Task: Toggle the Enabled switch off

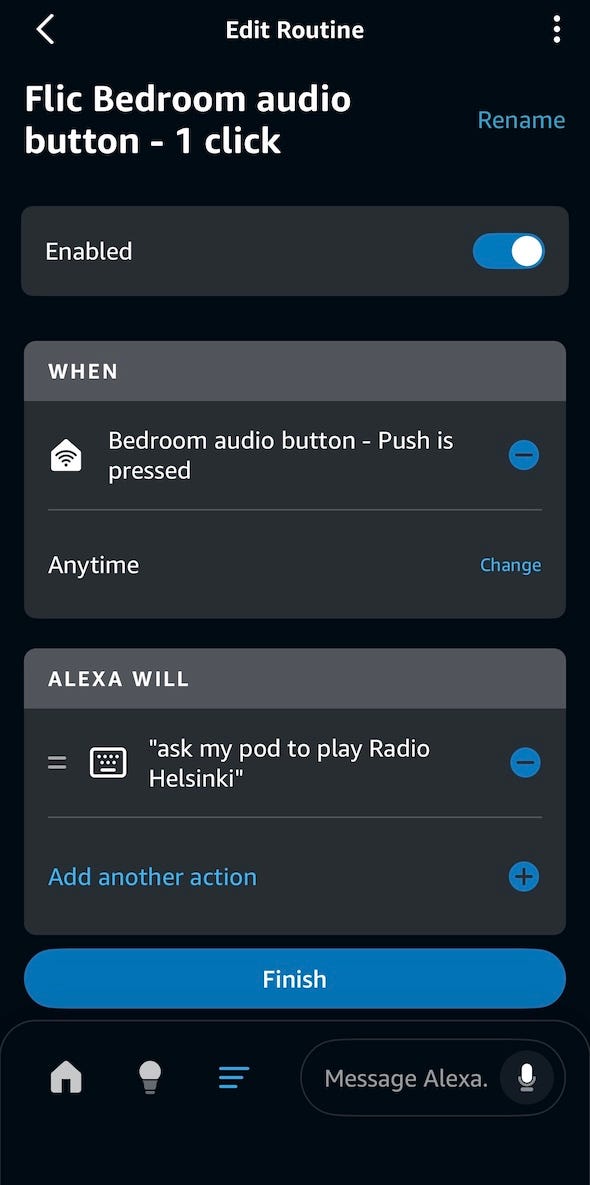Action: coord(508,252)
